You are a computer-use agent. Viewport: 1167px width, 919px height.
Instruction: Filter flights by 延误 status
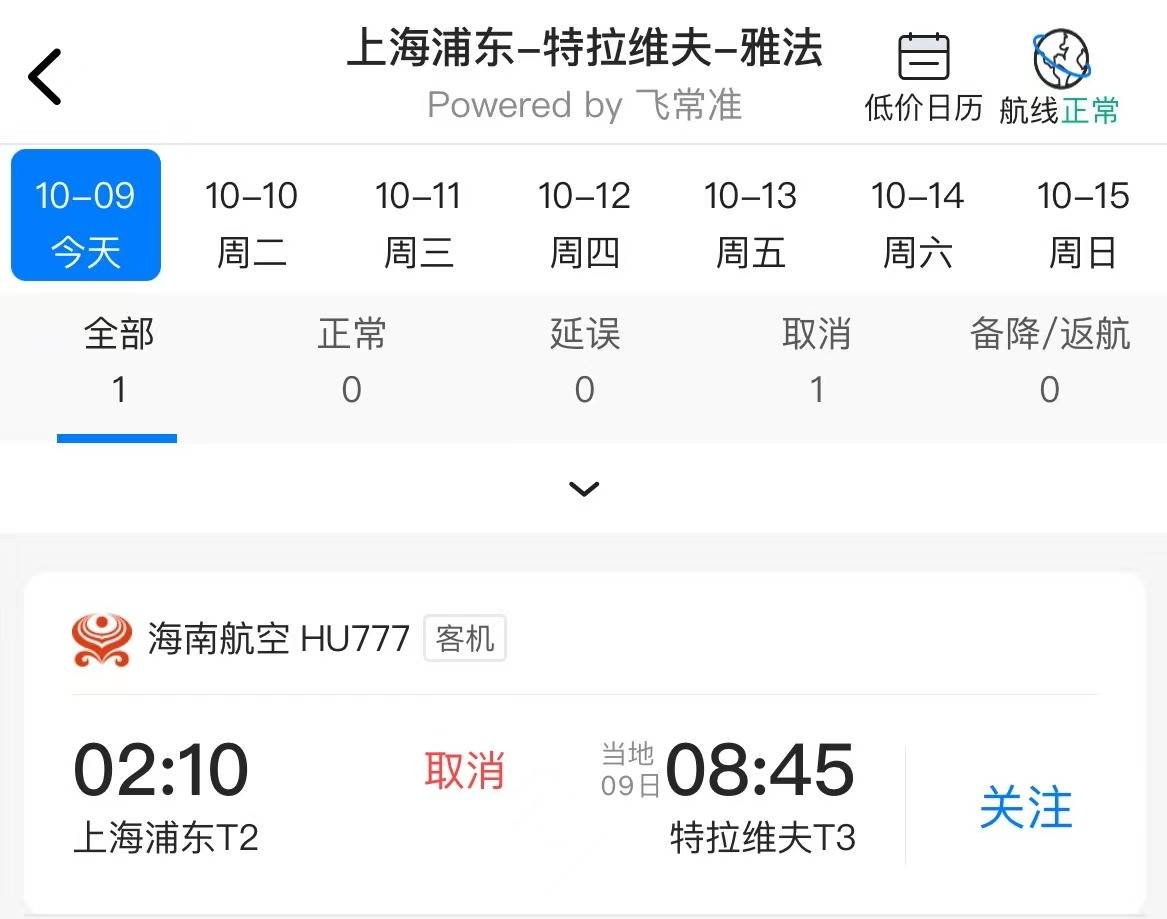point(584,361)
